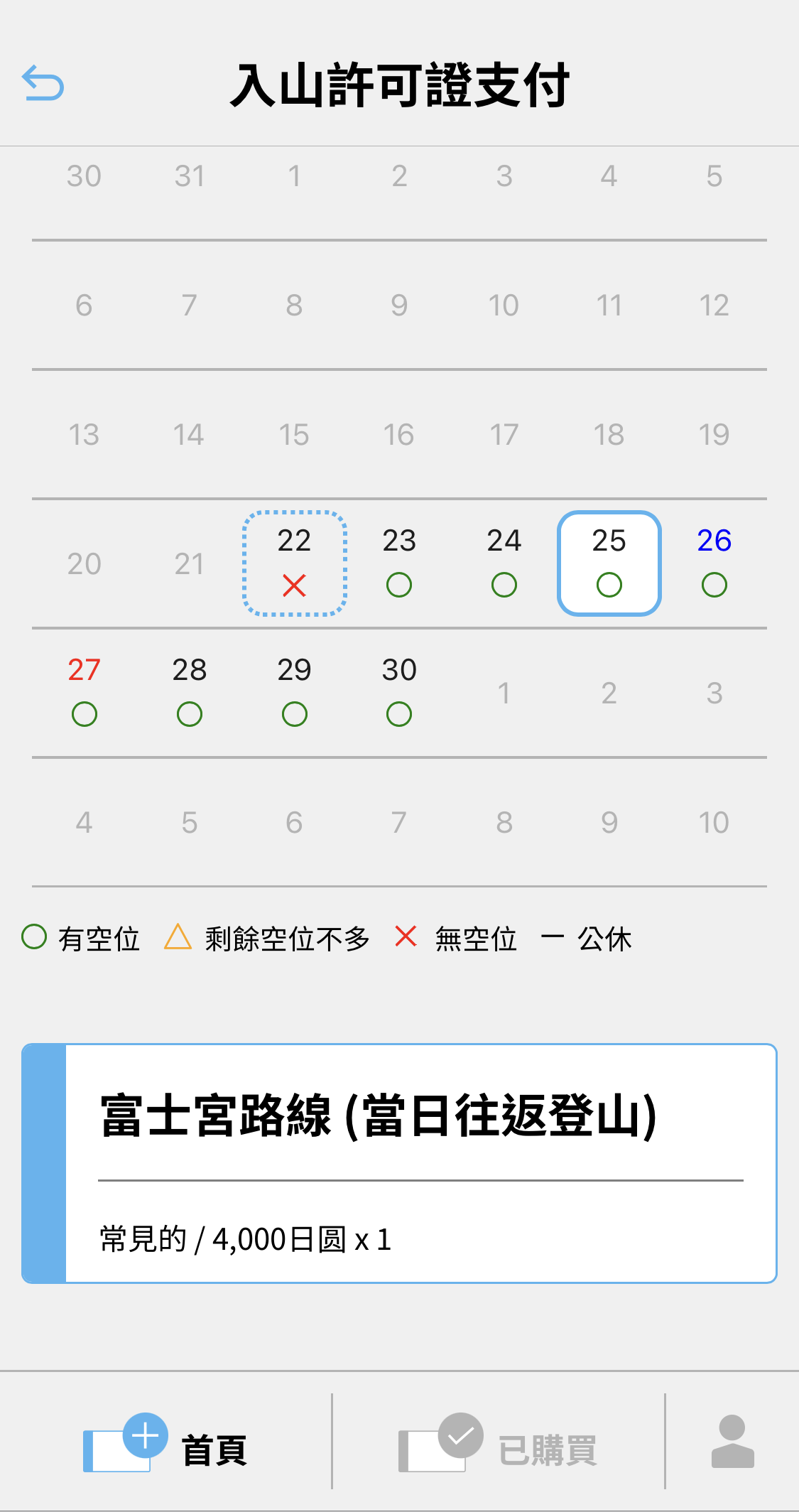
Task: Select date 29 on the calendar
Action: pos(294,692)
